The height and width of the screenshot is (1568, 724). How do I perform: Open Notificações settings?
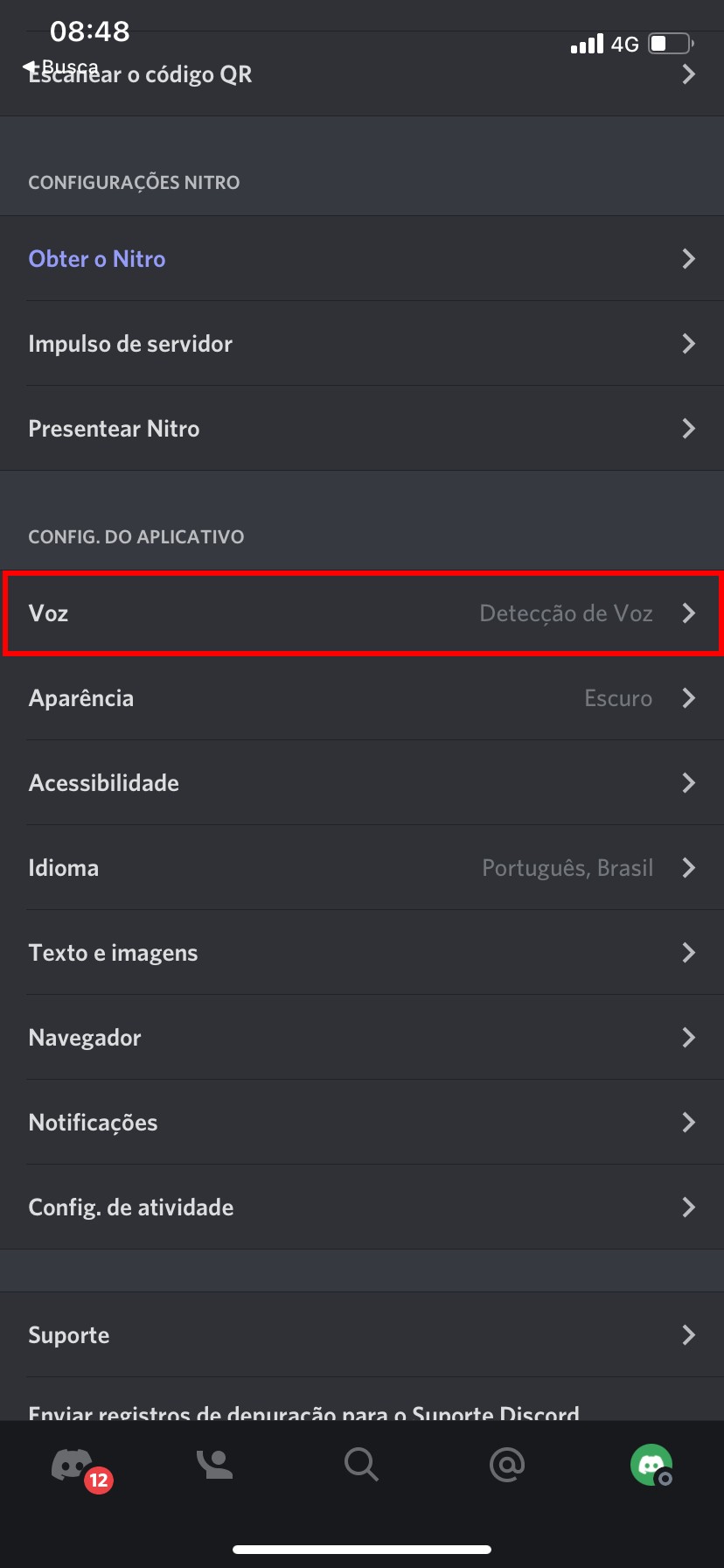(362, 1123)
